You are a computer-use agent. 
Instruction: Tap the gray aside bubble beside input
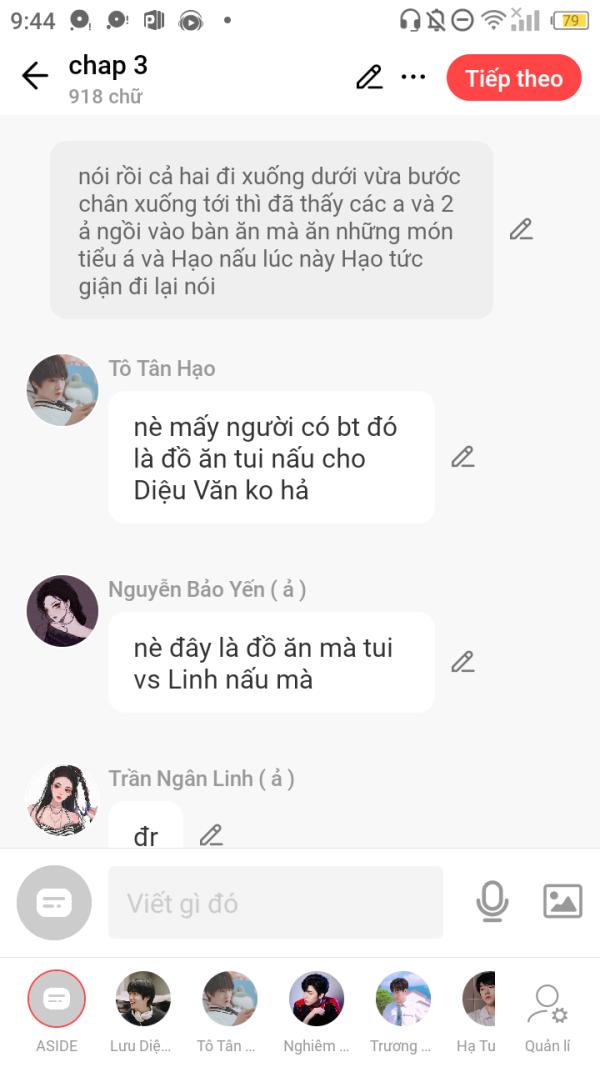tap(54, 902)
